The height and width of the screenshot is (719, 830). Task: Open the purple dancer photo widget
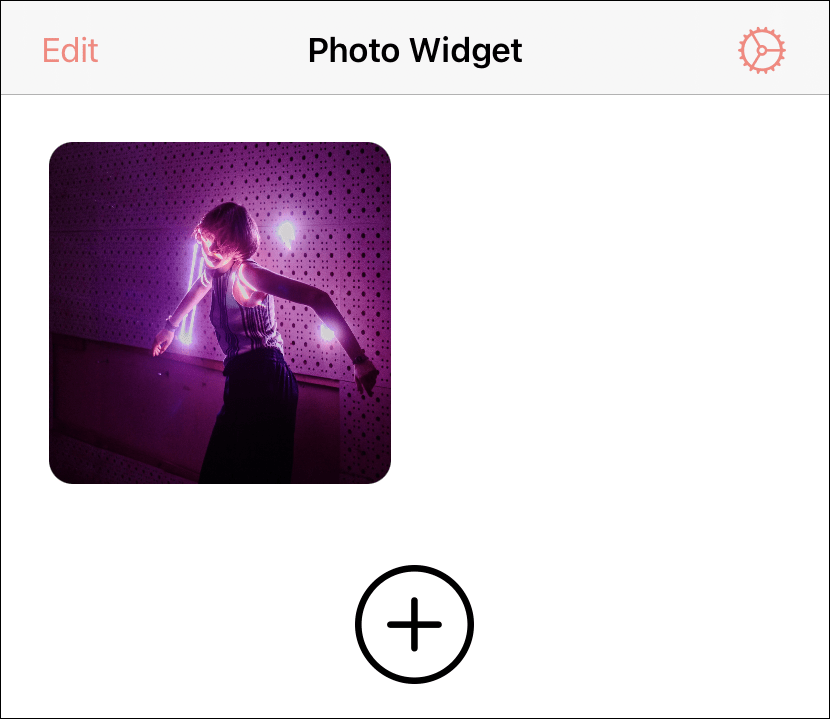[x=220, y=313]
